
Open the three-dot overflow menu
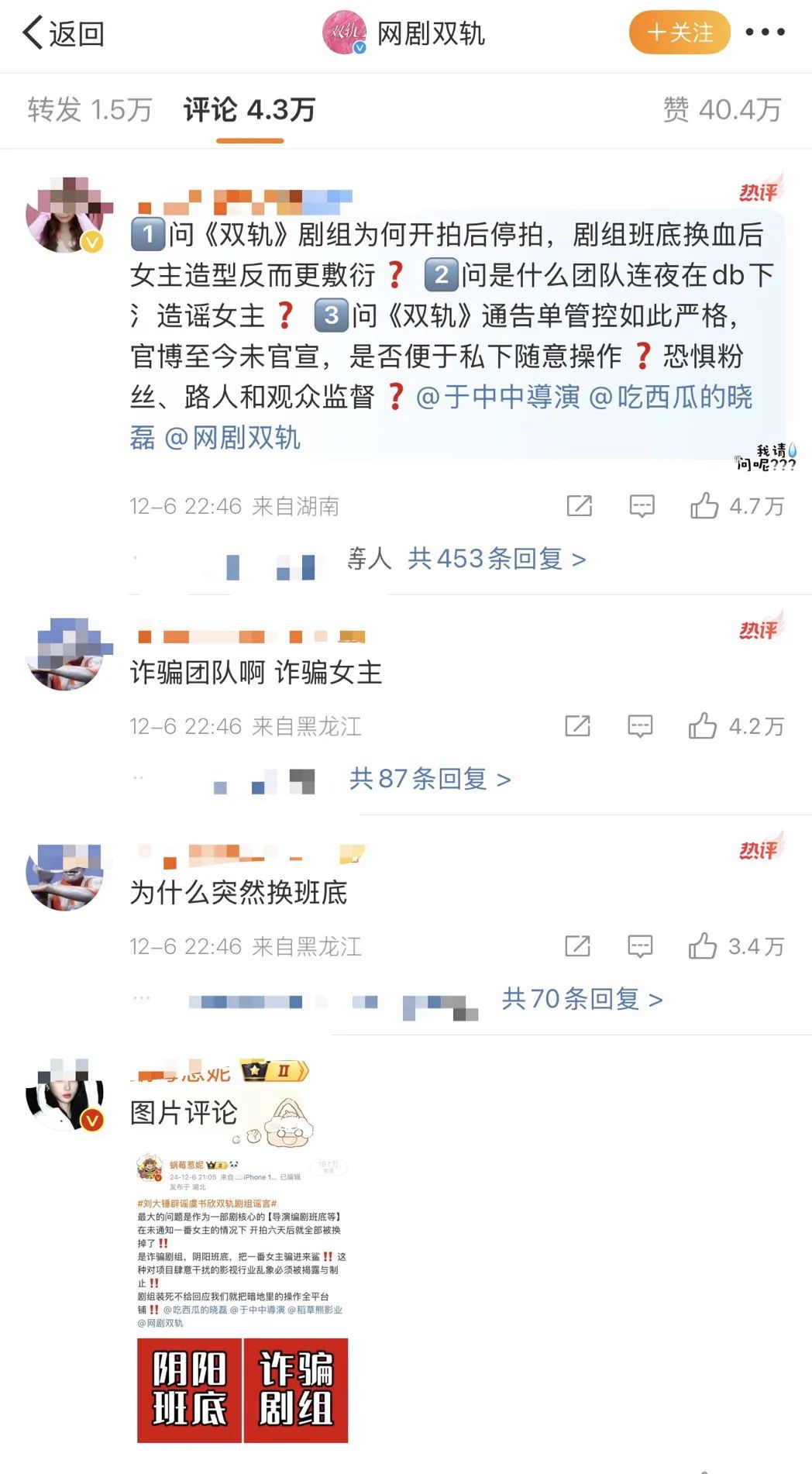[x=765, y=33]
